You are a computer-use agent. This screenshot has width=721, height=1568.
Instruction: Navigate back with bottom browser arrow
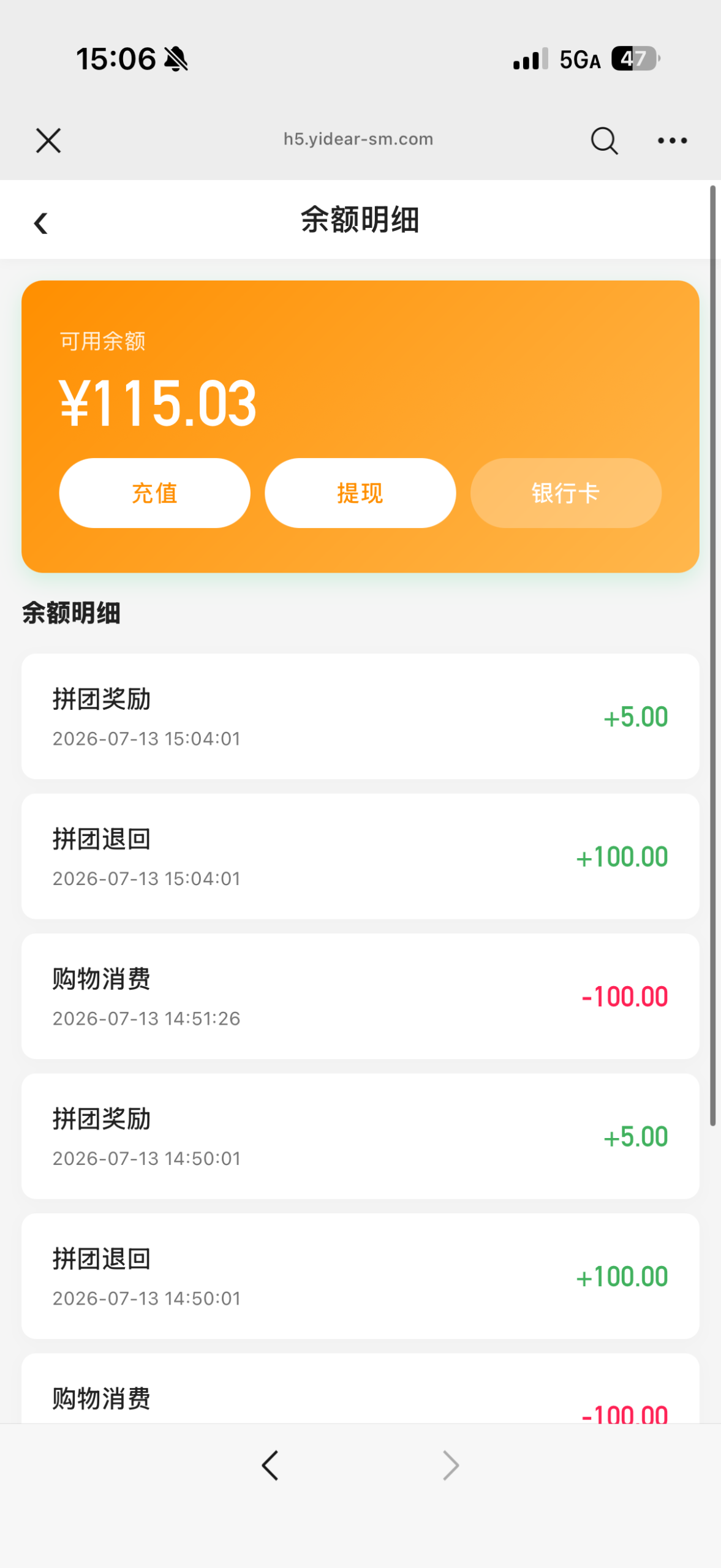[270, 1466]
